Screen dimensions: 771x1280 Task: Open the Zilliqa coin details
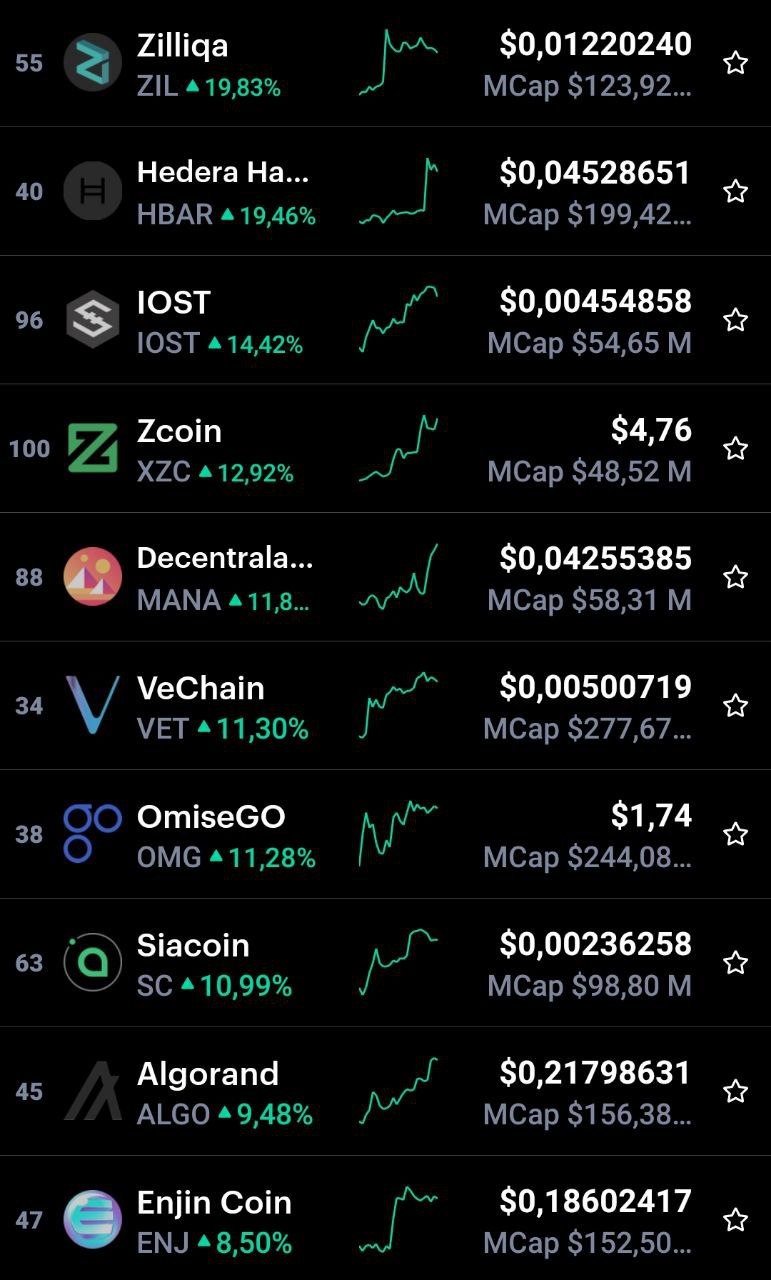coord(385,63)
